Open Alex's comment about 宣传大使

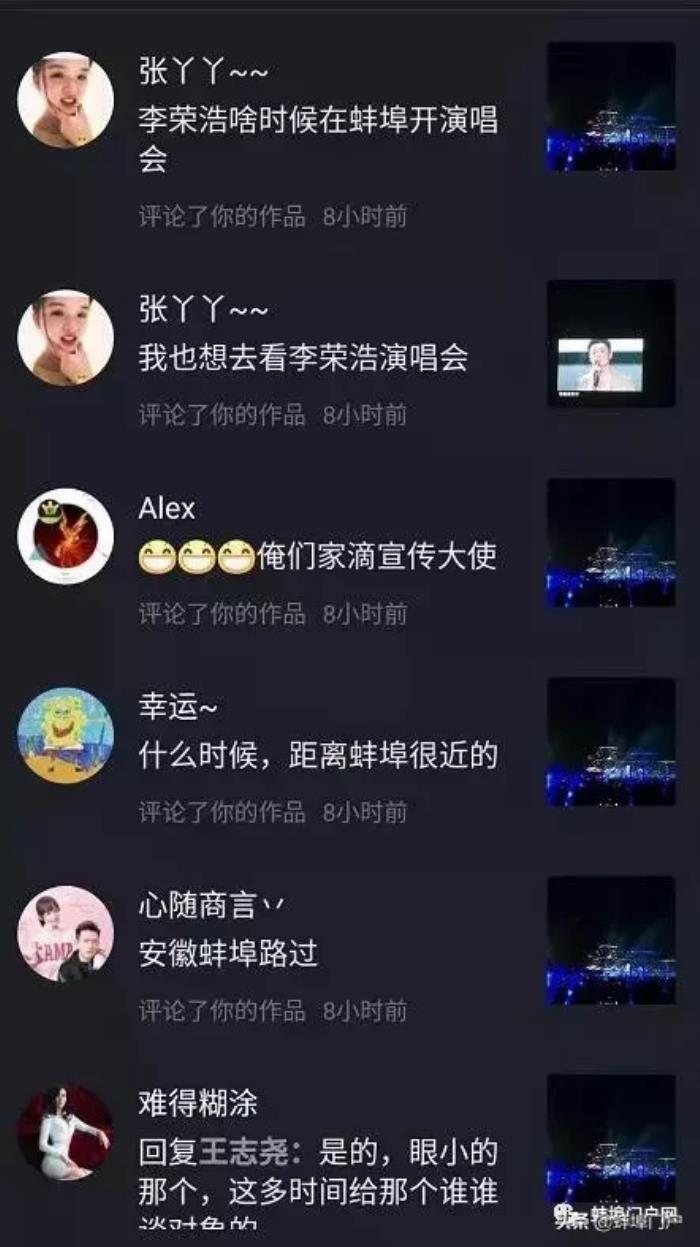click(318, 556)
